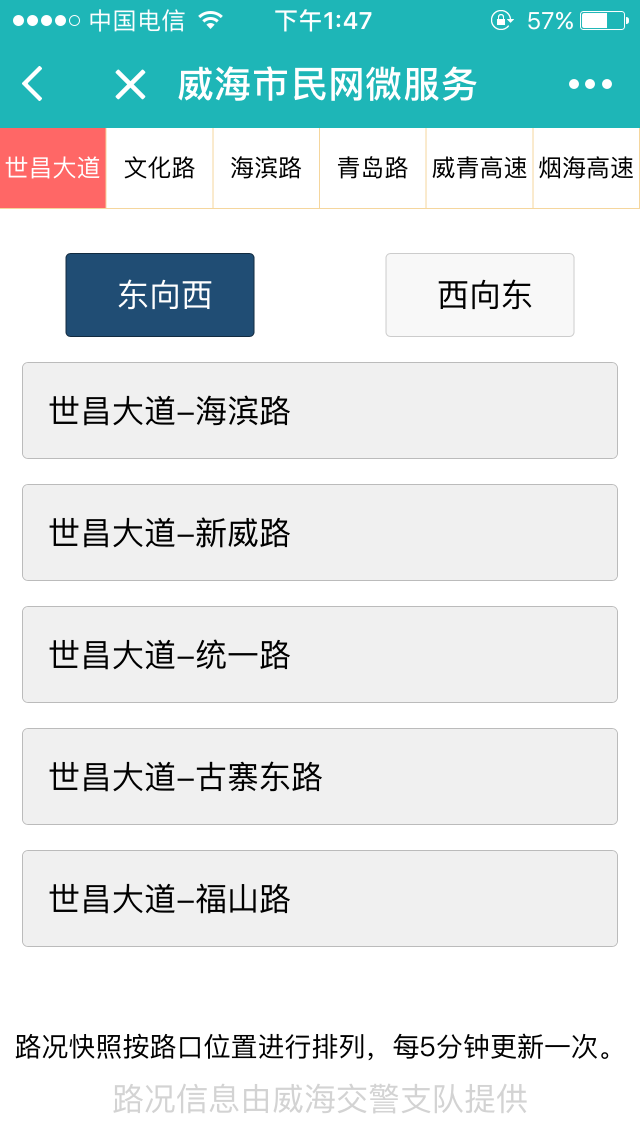Close the page with the X icon
The image size is (640, 1136).
point(130,85)
